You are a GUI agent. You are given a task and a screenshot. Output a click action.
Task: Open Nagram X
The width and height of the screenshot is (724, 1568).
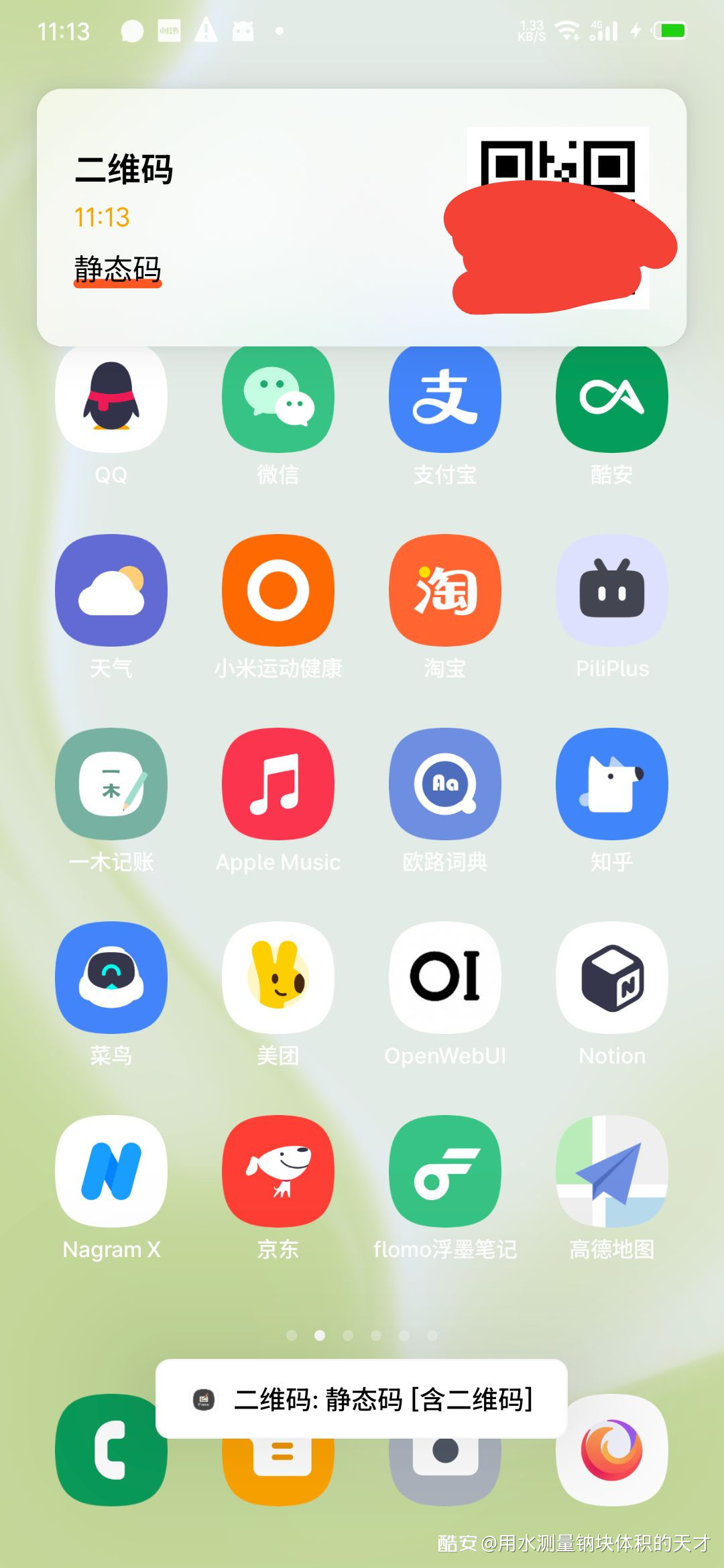[111, 1171]
